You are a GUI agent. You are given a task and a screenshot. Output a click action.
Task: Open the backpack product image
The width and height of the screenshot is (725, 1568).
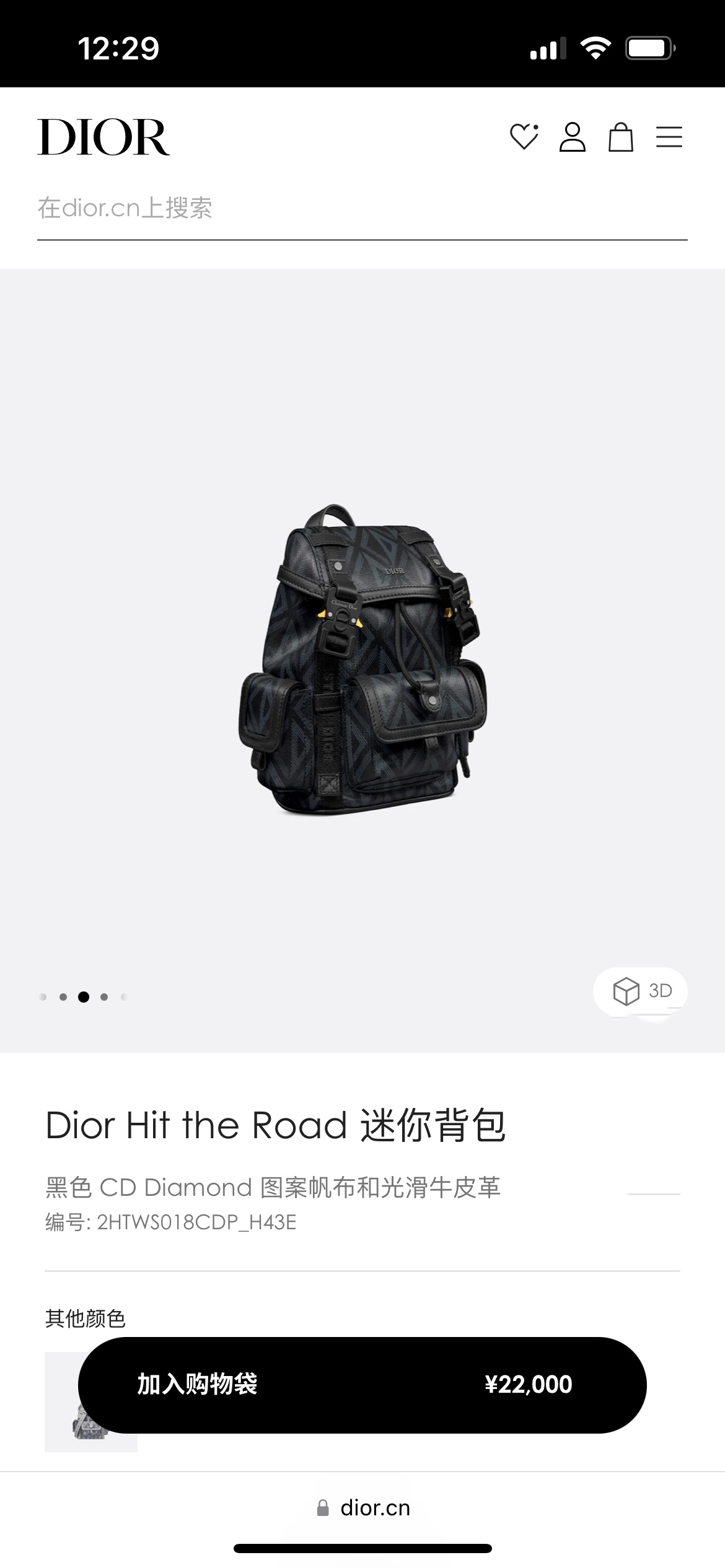point(362,660)
